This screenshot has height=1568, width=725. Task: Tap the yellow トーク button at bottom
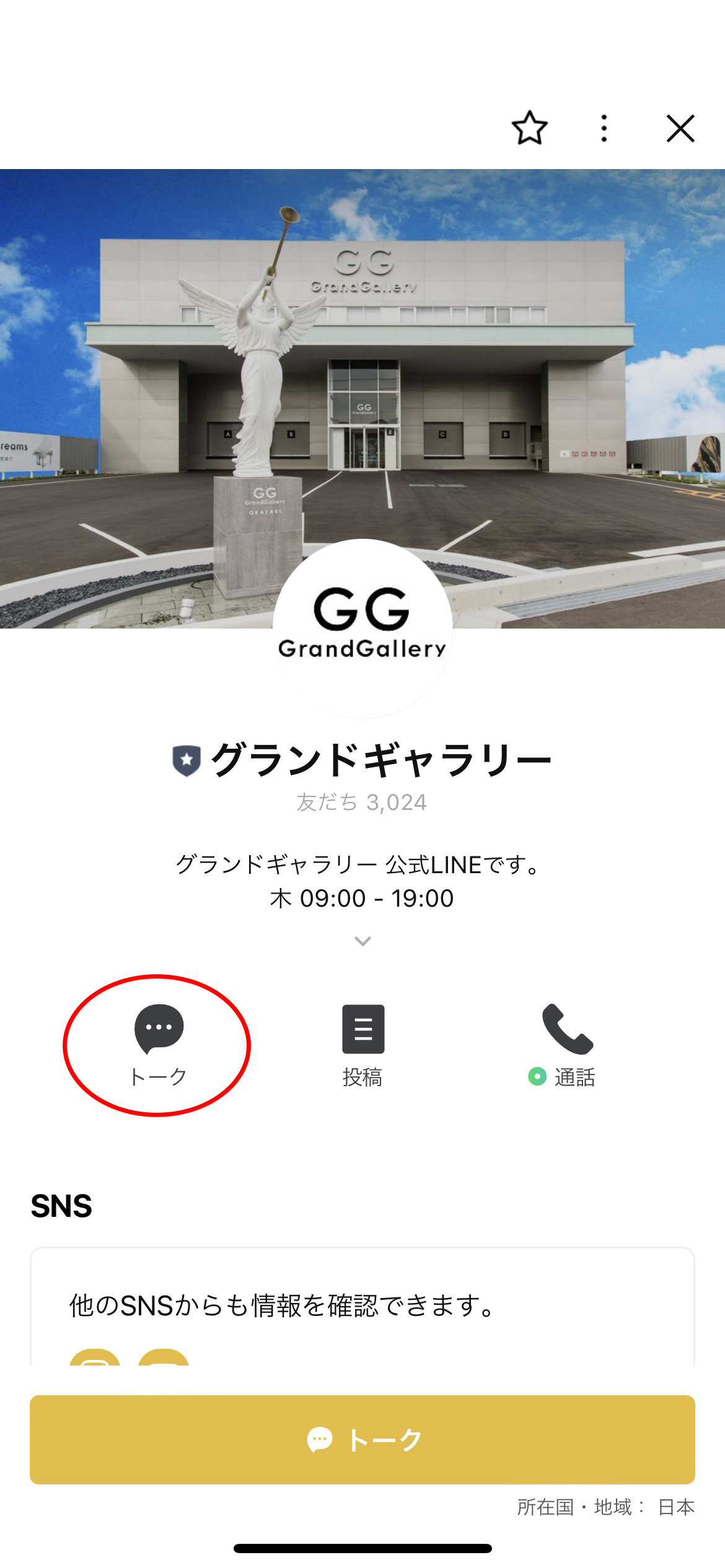point(362,1439)
